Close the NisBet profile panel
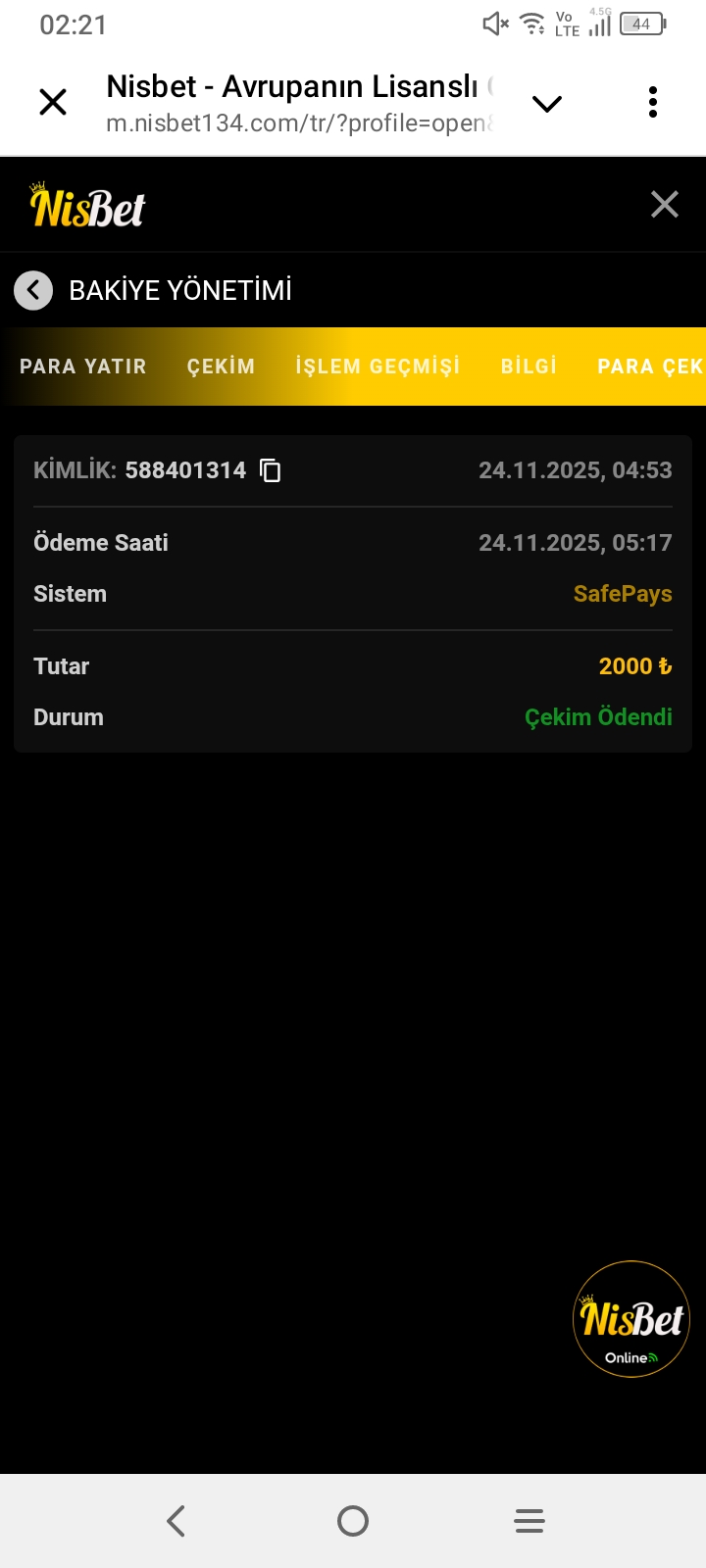706x1568 pixels. (x=665, y=204)
